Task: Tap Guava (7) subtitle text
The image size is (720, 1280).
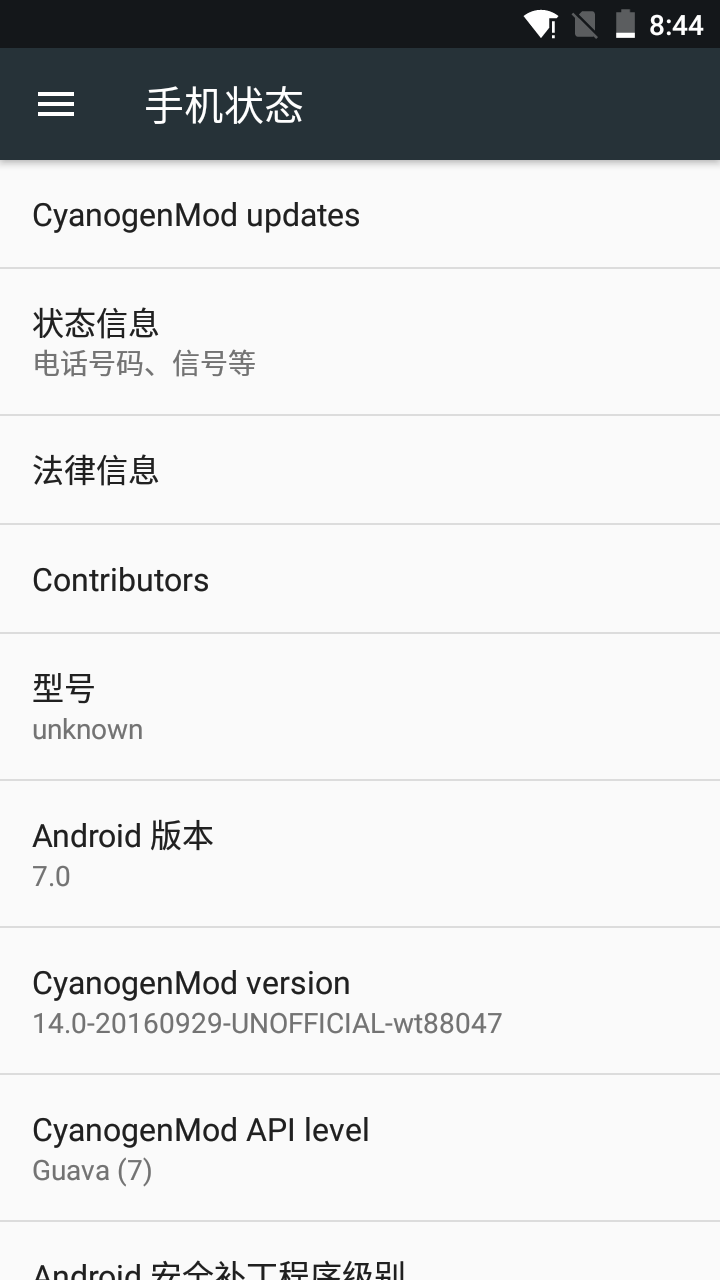Action: (x=92, y=1170)
